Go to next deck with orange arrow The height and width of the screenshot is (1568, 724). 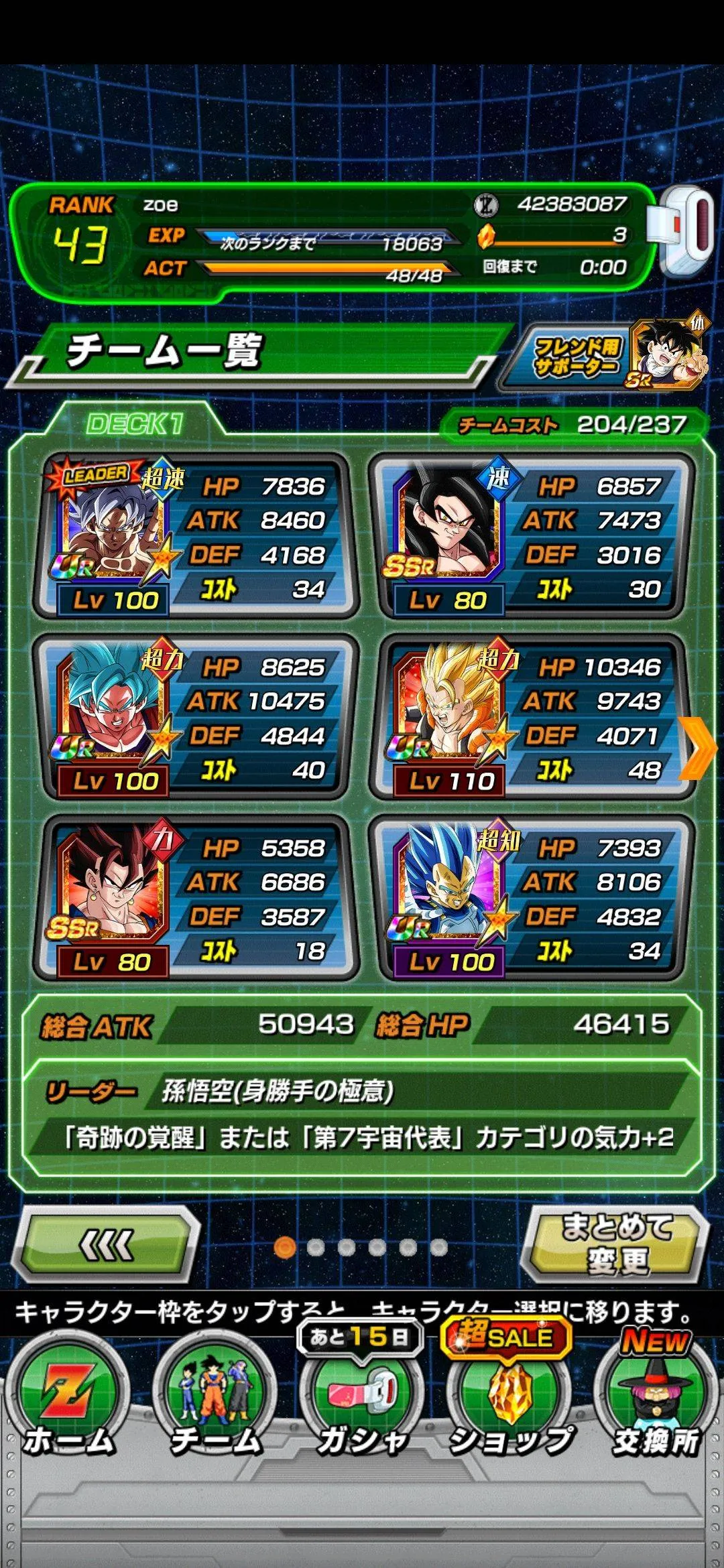point(698,748)
